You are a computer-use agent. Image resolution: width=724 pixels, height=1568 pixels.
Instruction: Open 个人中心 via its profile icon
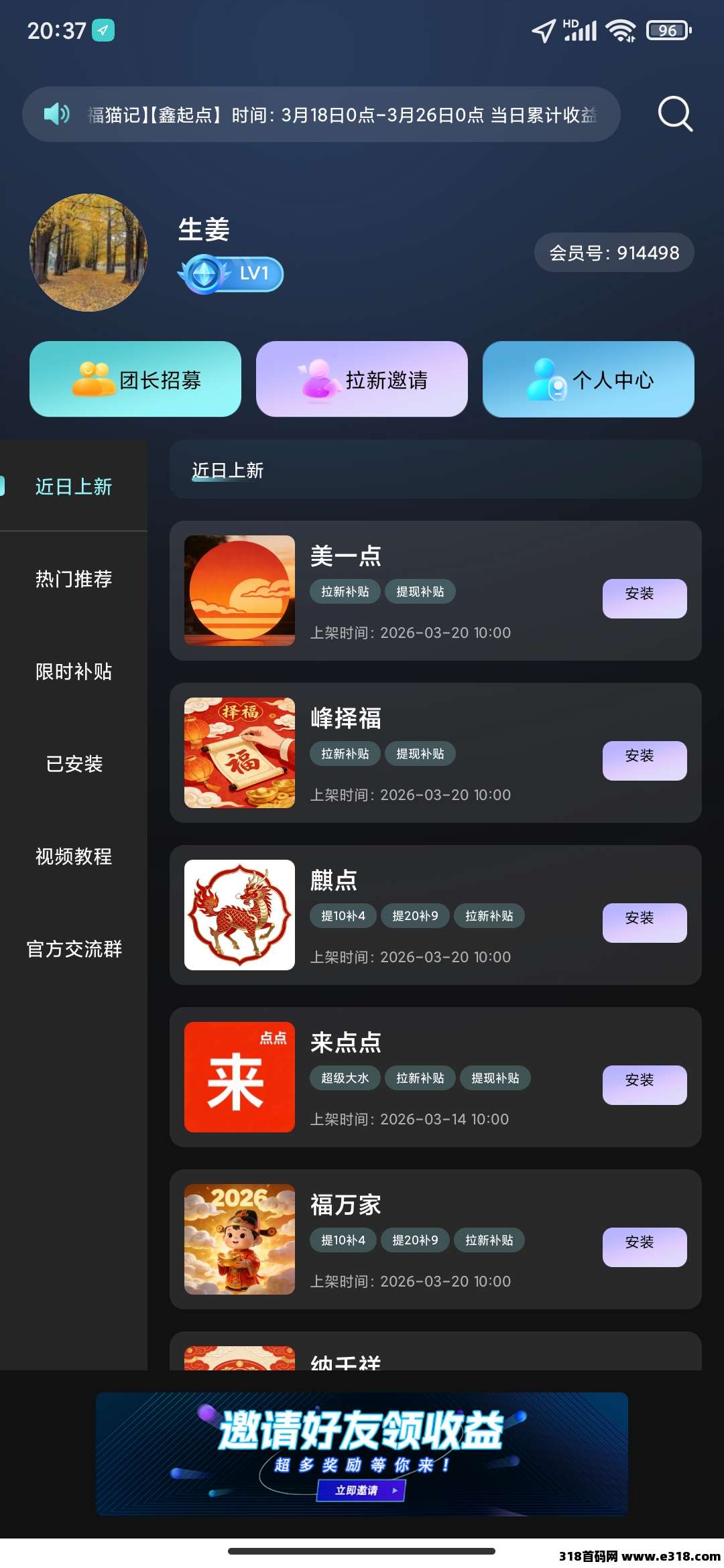click(546, 379)
